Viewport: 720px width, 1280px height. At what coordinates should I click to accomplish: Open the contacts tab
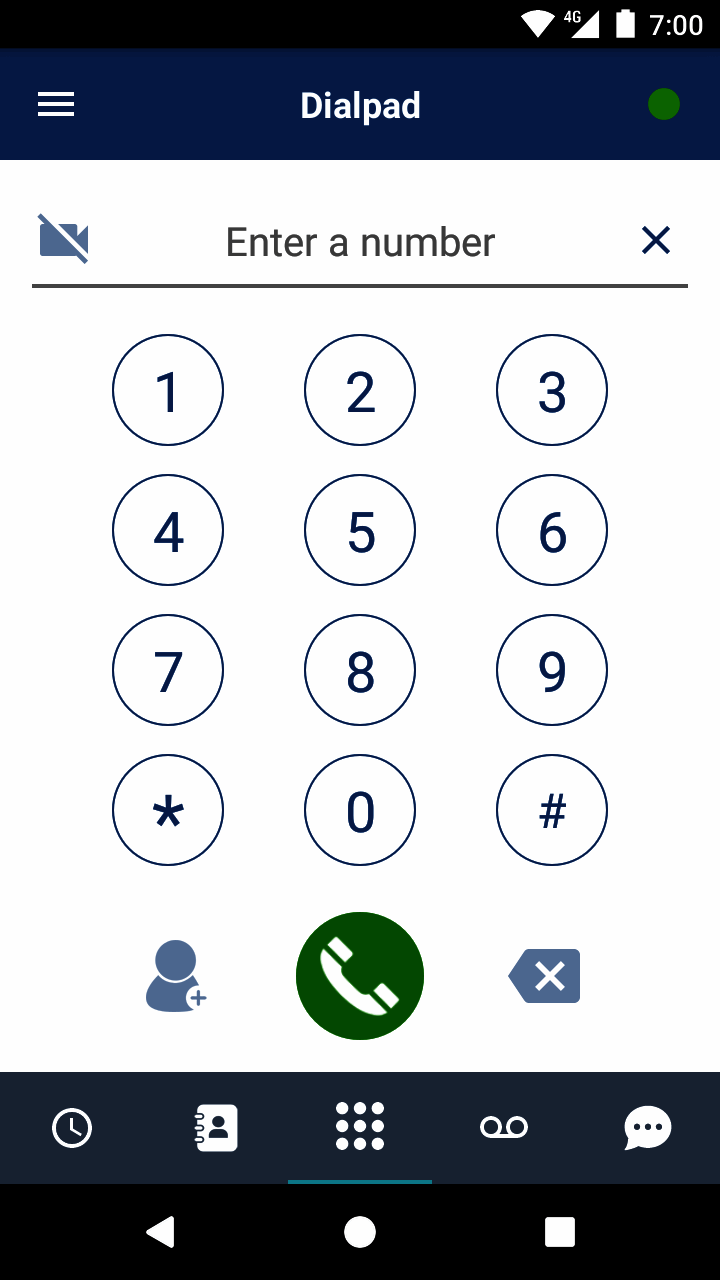216,1128
